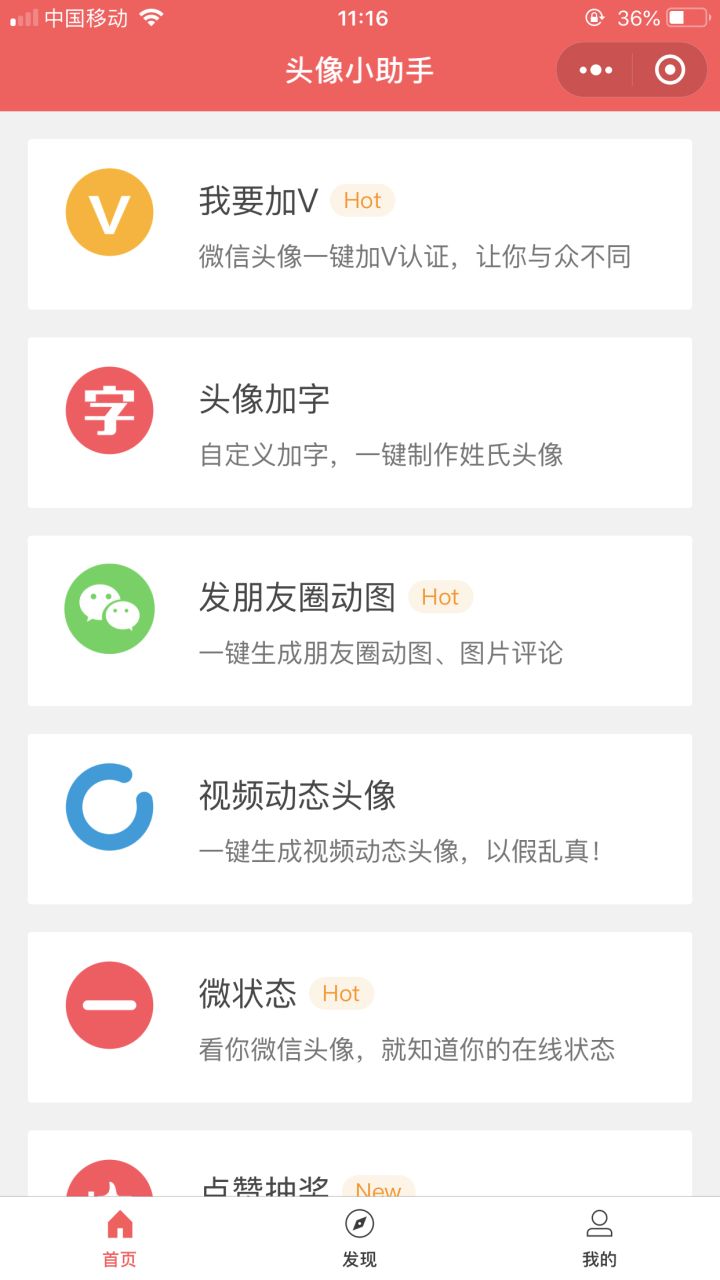
Task: Tap the Hot badge next to 我要加V
Action: pos(363,200)
